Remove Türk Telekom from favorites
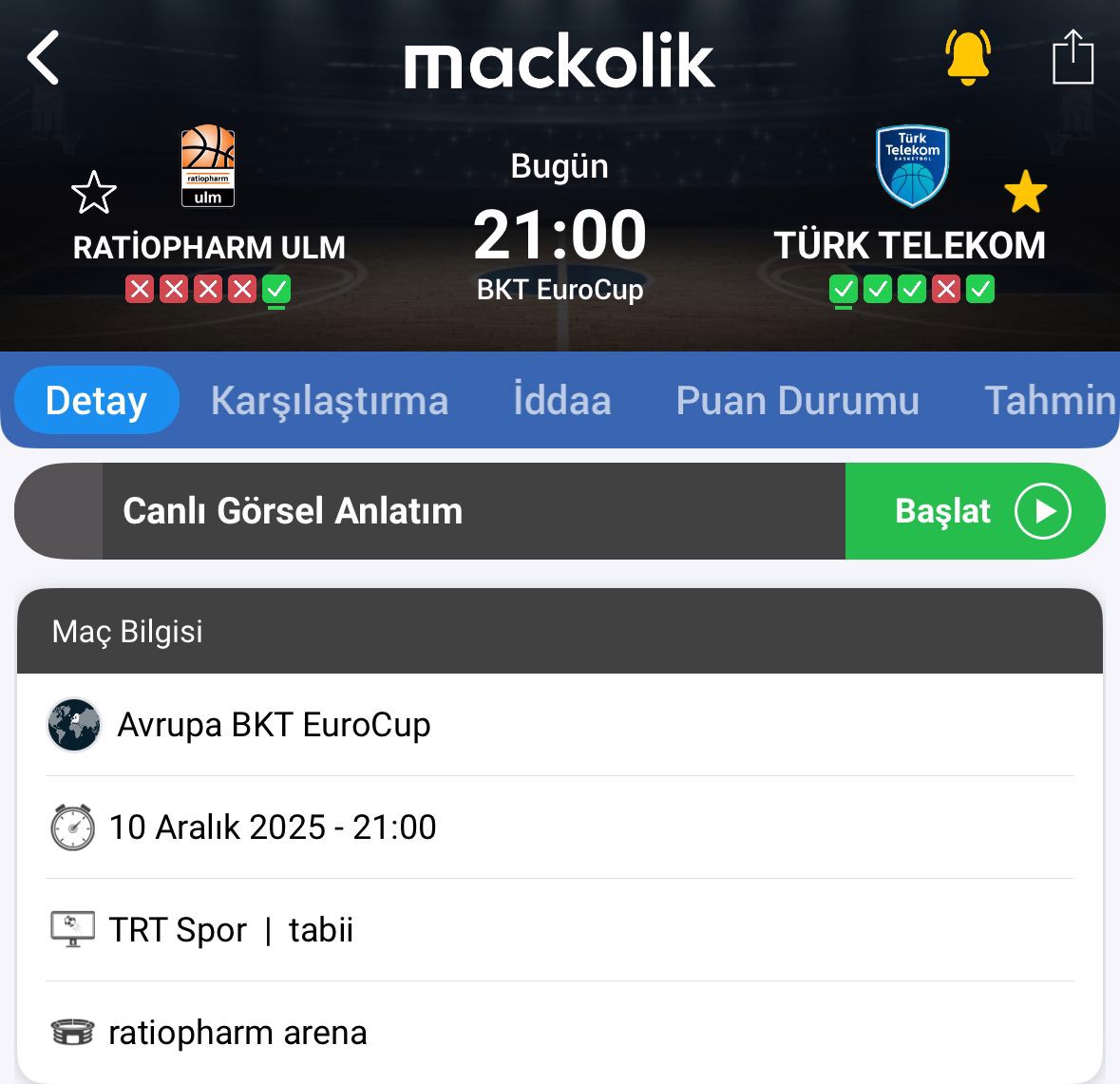 pos(1025,192)
